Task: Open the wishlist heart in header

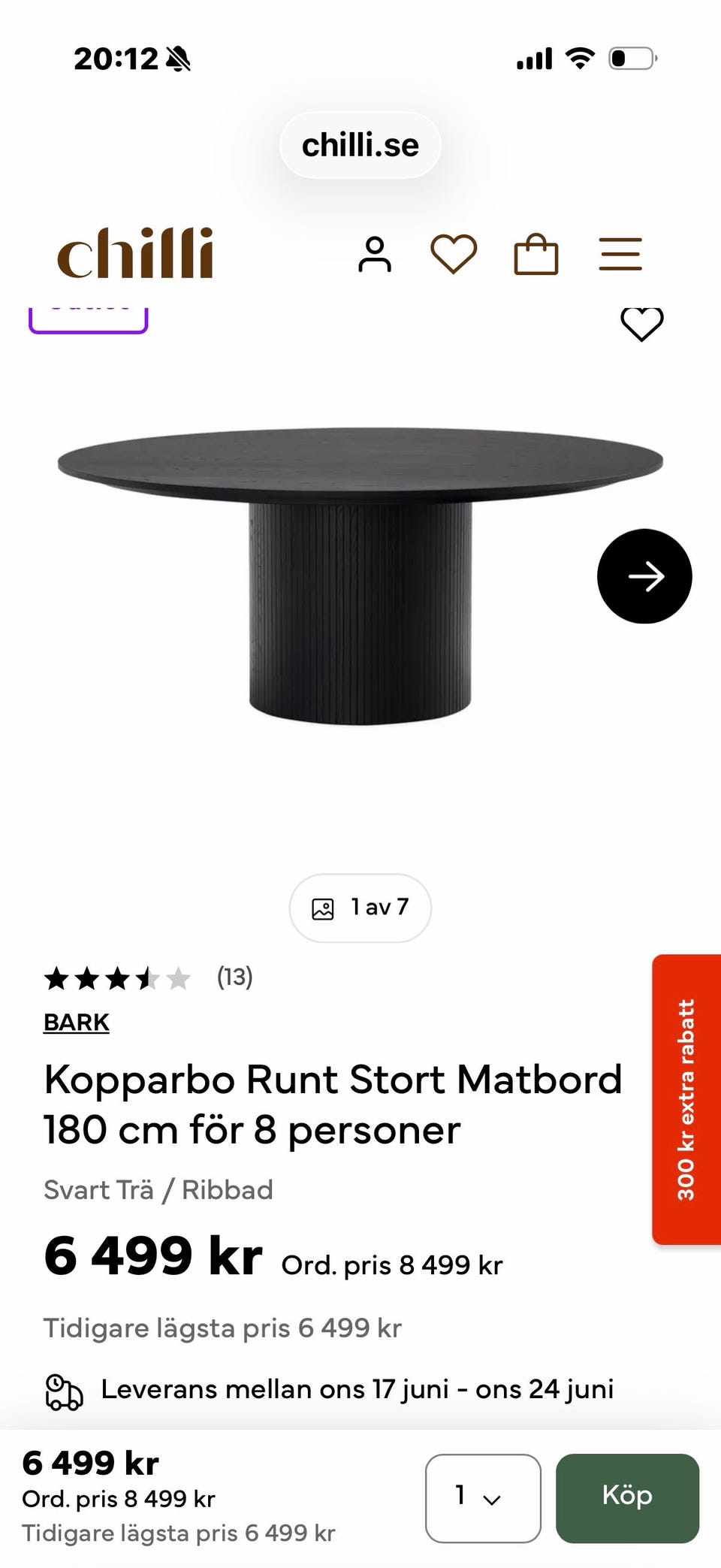Action: pyautogui.click(x=454, y=254)
